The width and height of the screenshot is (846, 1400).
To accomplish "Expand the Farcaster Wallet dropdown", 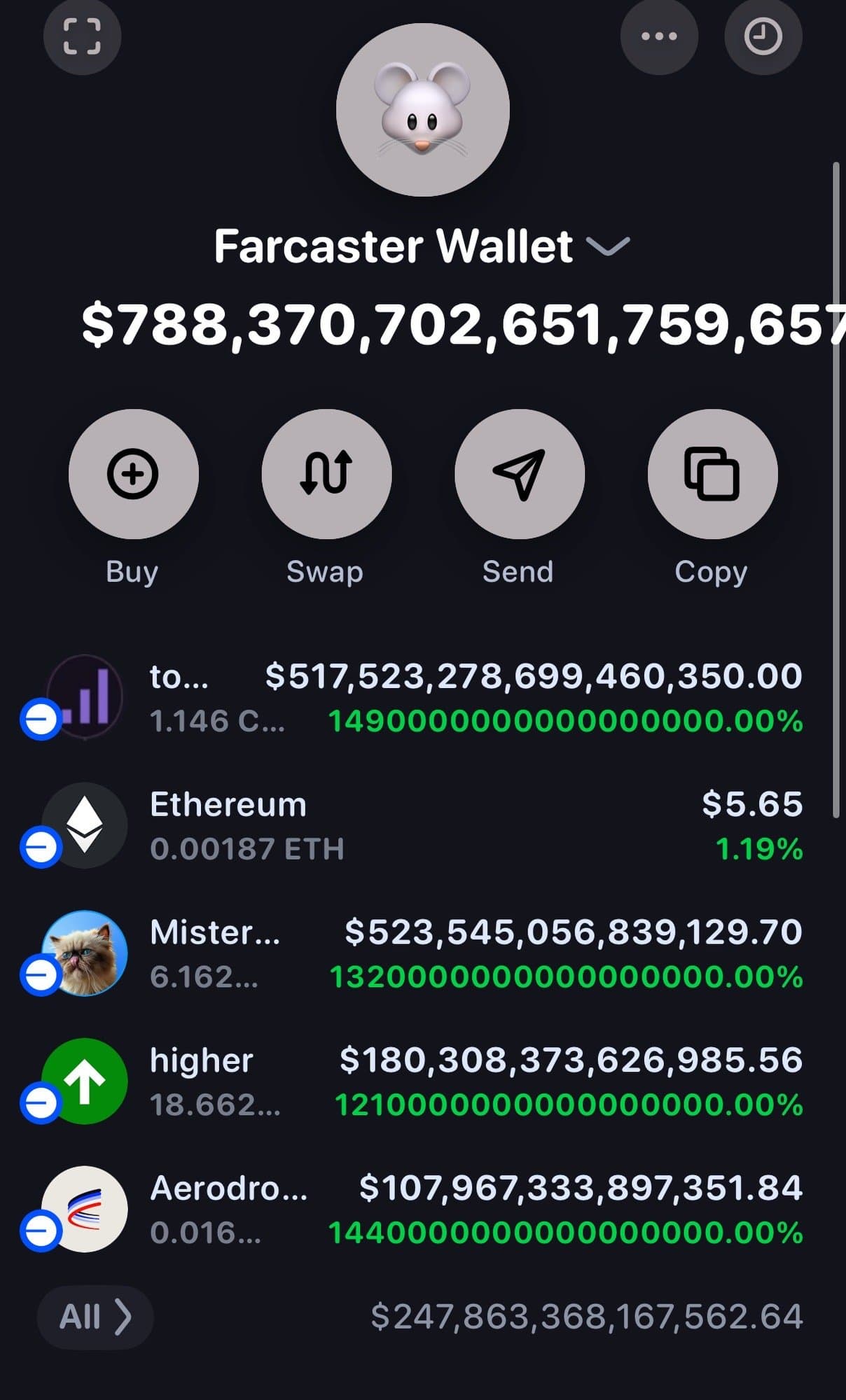I will click(608, 246).
